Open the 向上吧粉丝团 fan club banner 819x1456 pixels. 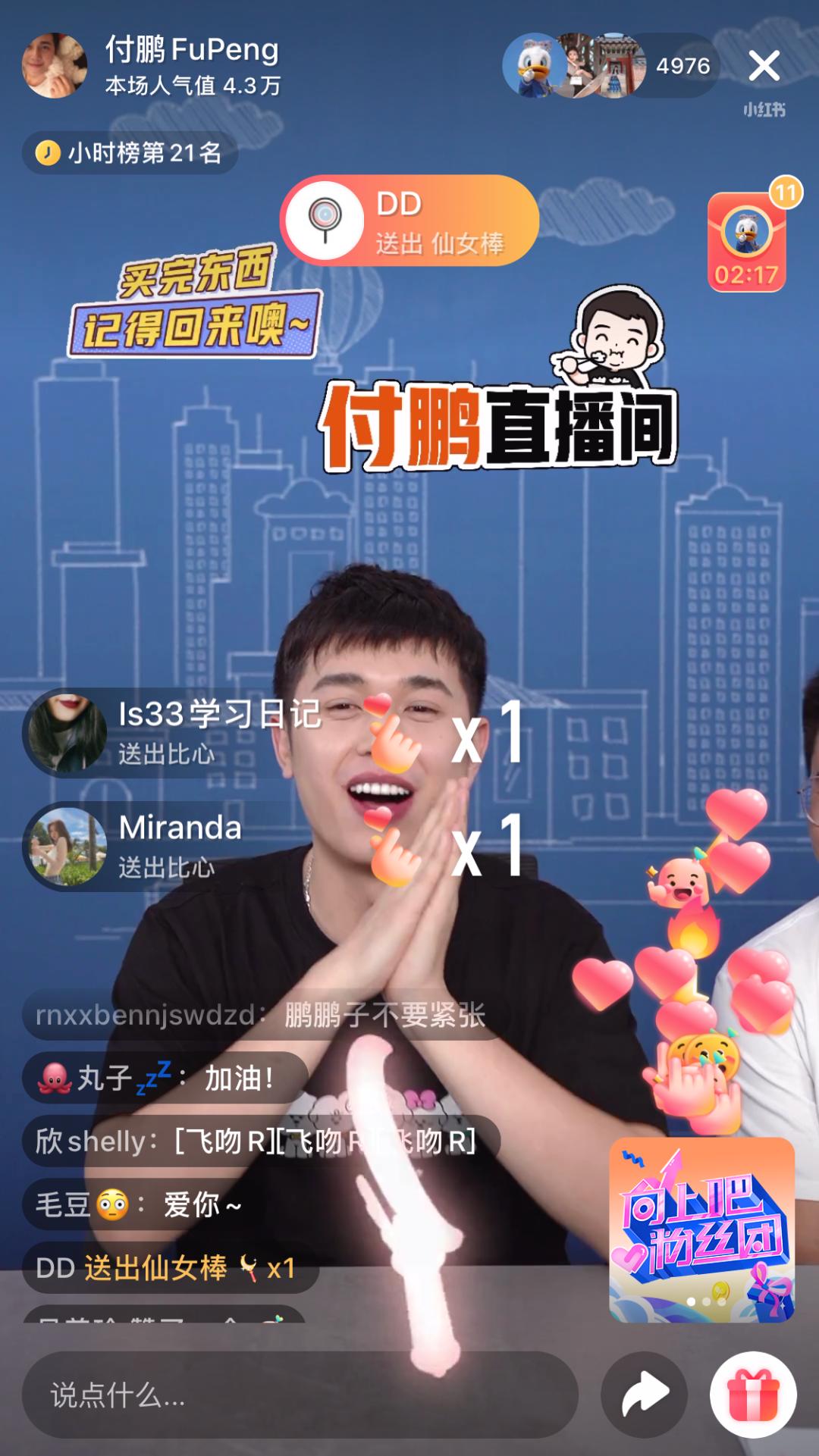(701, 1229)
